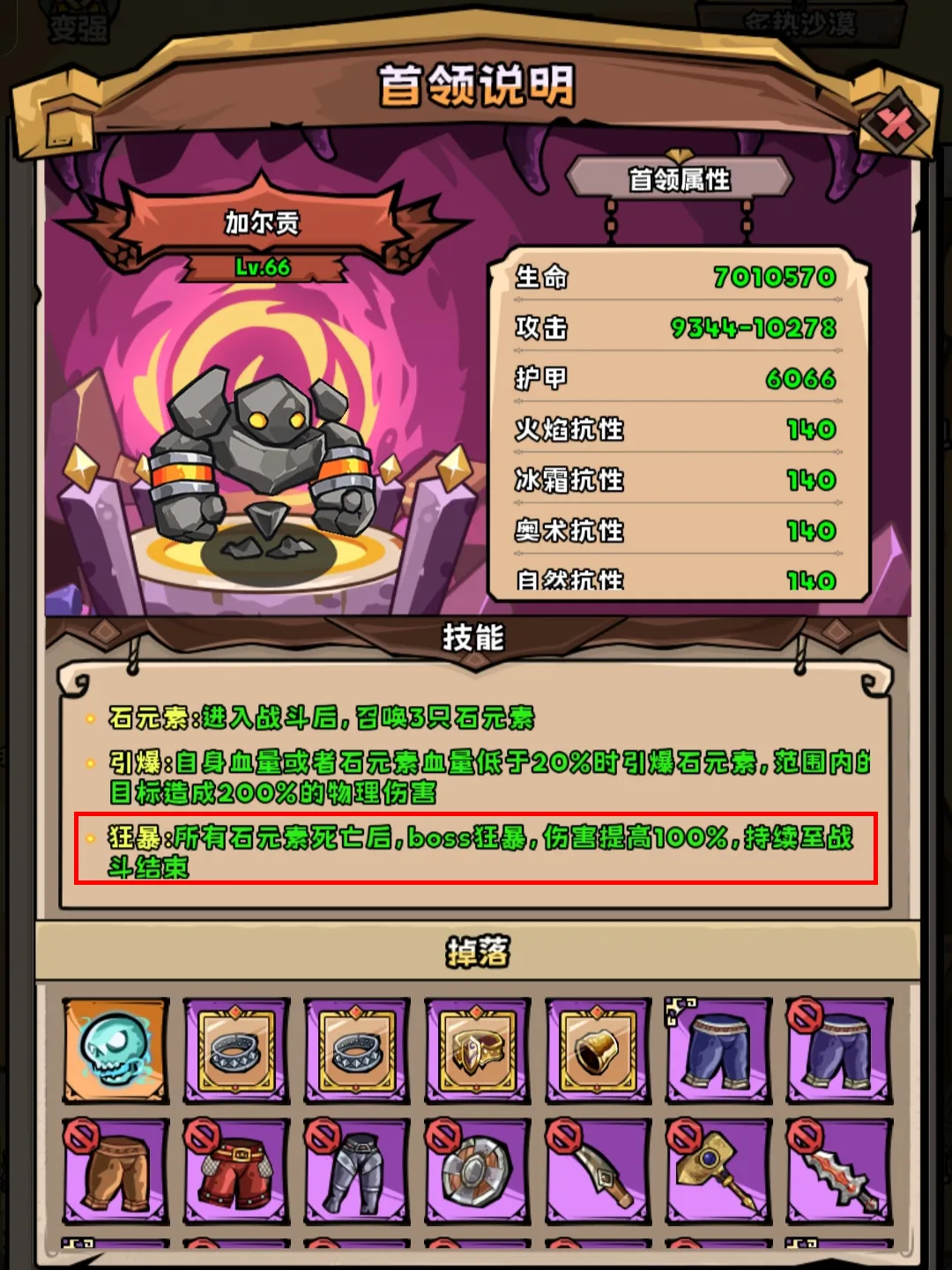This screenshot has width=952, height=1270.
Task: Inspect the glowing skull drop item
Action: point(115,1051)
